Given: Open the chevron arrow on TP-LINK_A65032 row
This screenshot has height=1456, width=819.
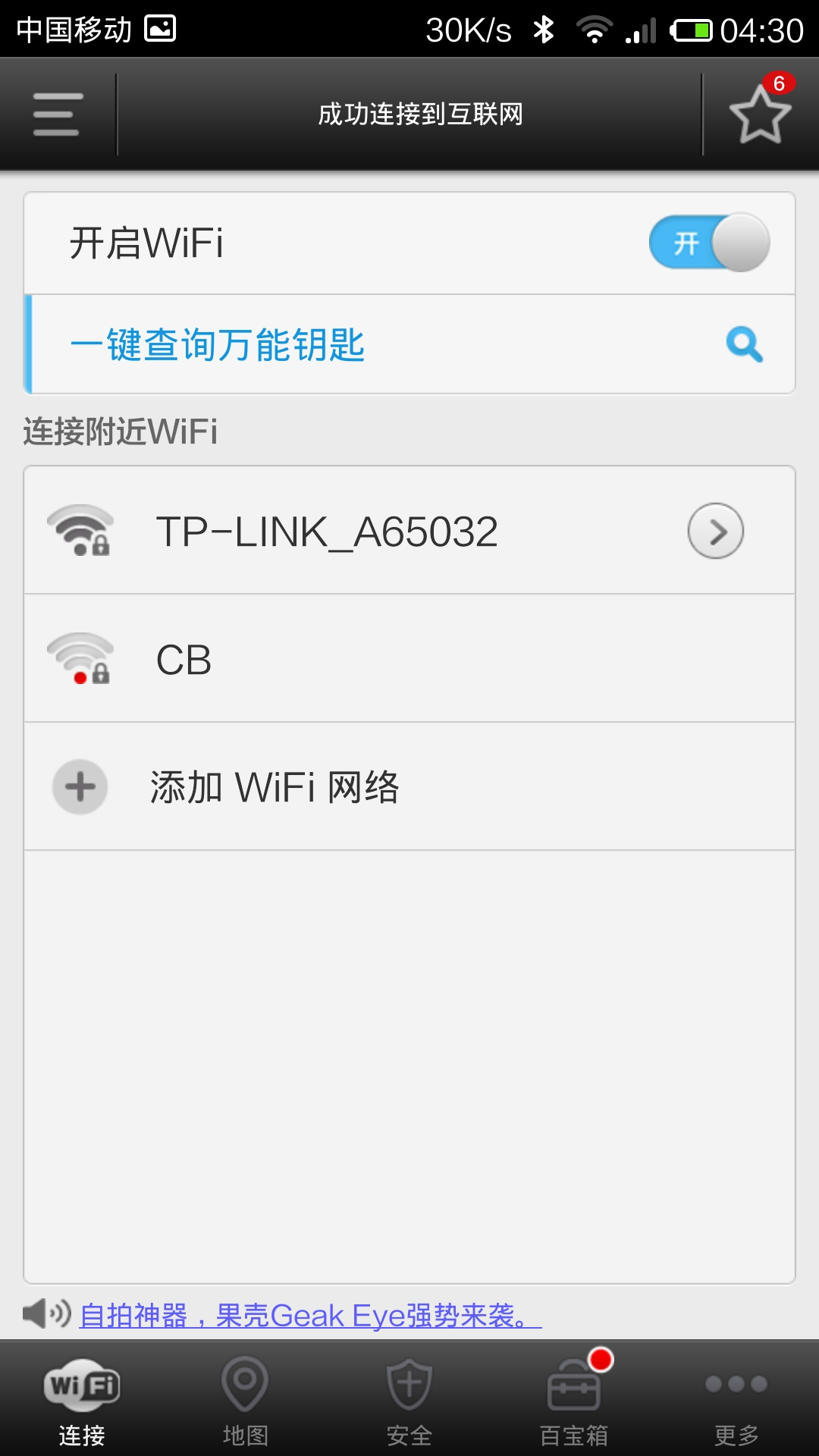Looking at the screenshot, I should click(x=717, y=531).
